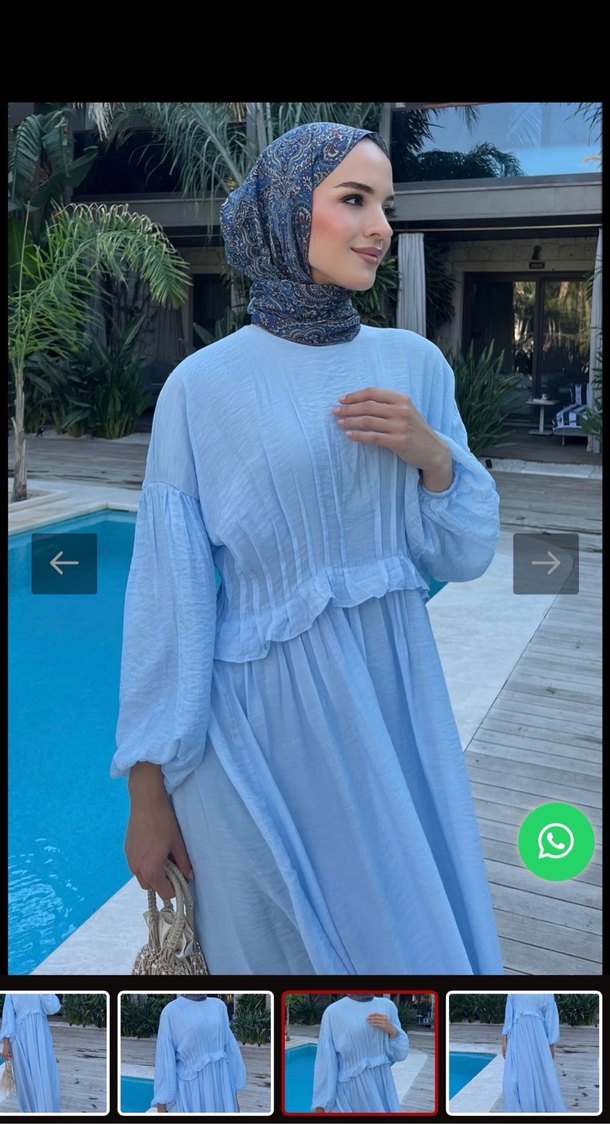
Task: Open the green WhatsApp chat button
Action: tap(556, 841)
